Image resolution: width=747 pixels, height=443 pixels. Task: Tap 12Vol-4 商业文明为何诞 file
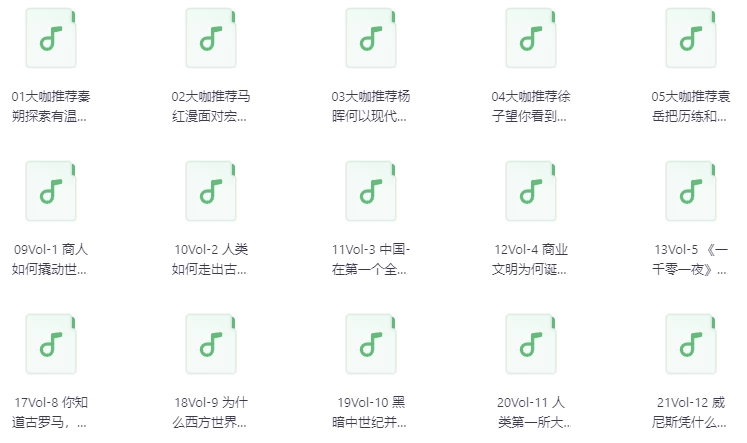[530, 190]
